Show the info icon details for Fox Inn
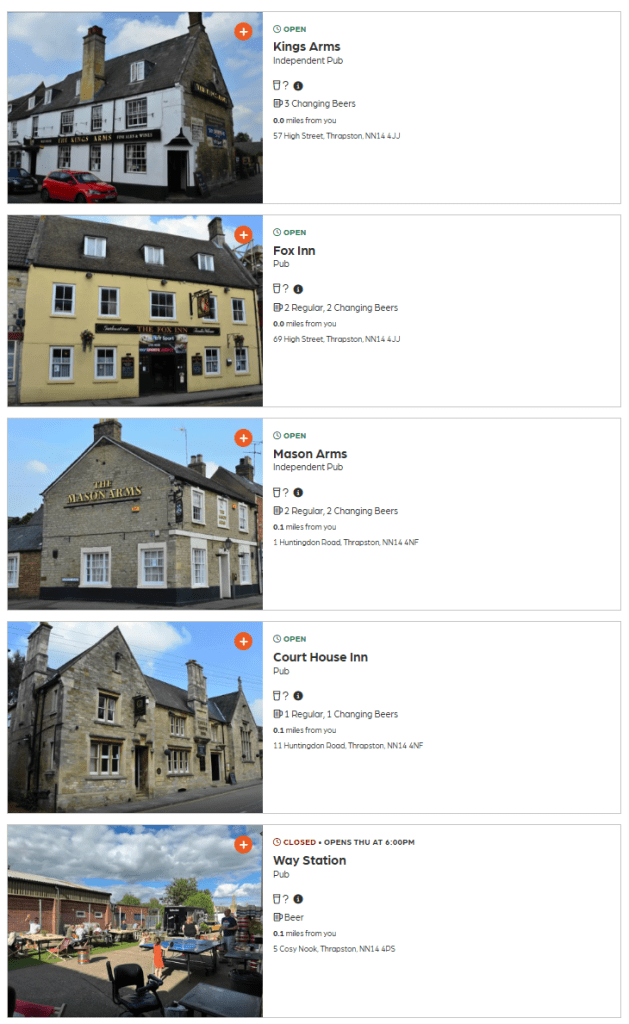Screen dimensions: 629x1024 pos(298,289)
